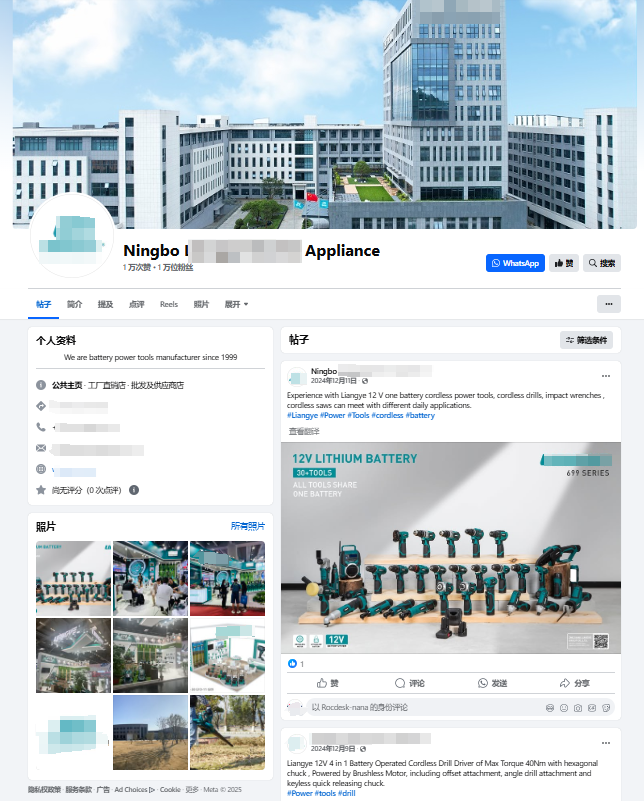Open the 照片 photos tab
This screenshot has height=801, width=644.
click(x=201, y=304)
